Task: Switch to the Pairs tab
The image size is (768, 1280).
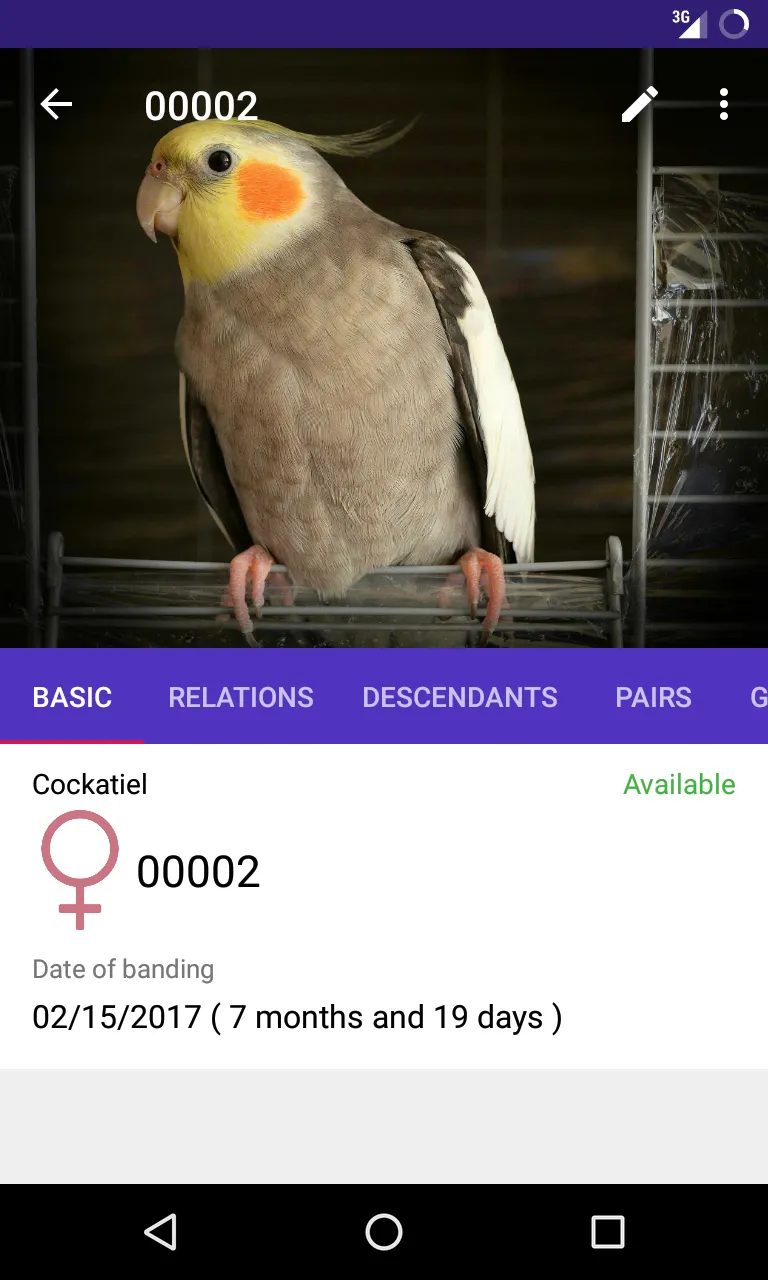Action: [x=653, y=697]
